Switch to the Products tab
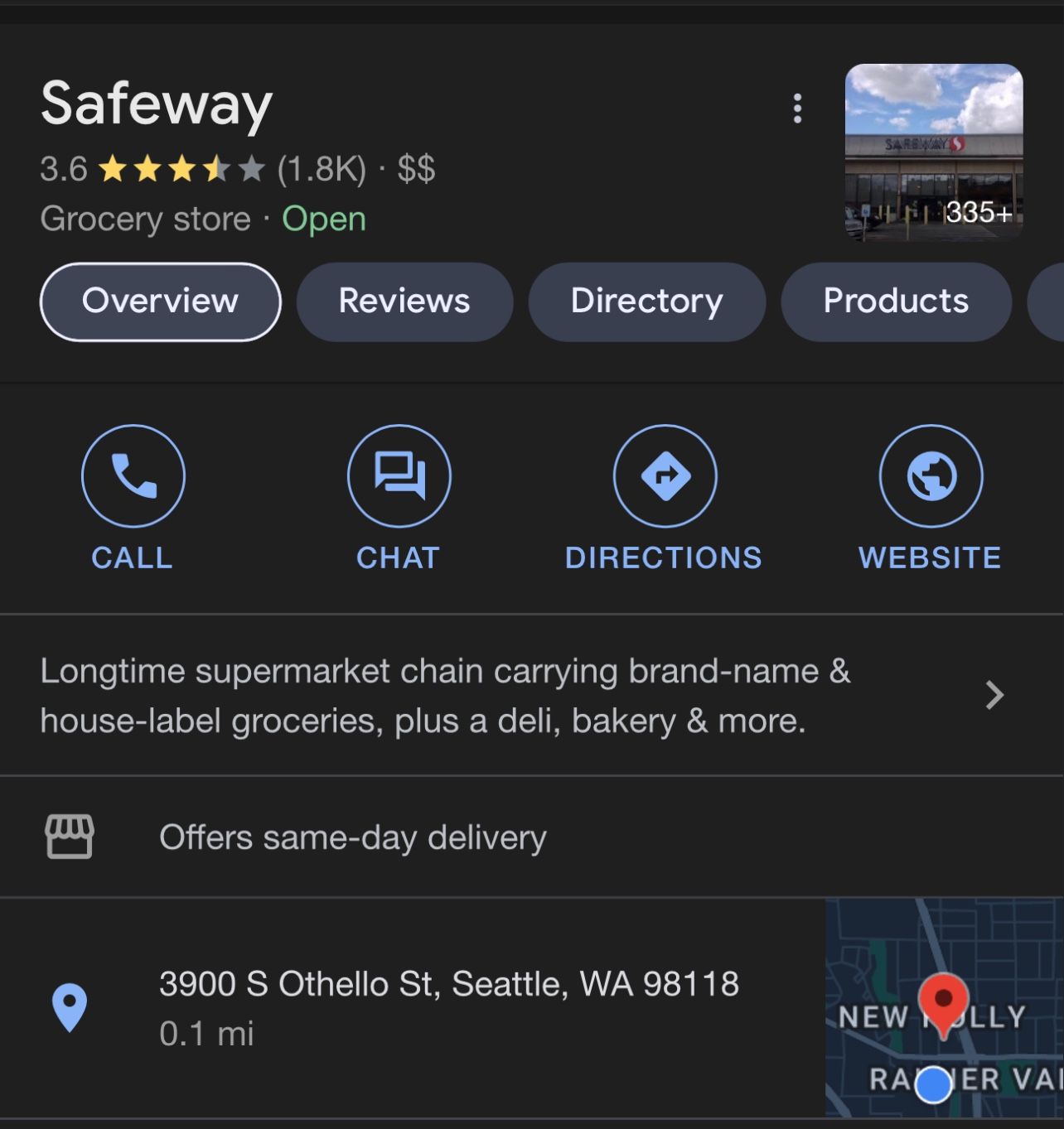Viewport: 1064px width, 1129px height. point(896,302)
